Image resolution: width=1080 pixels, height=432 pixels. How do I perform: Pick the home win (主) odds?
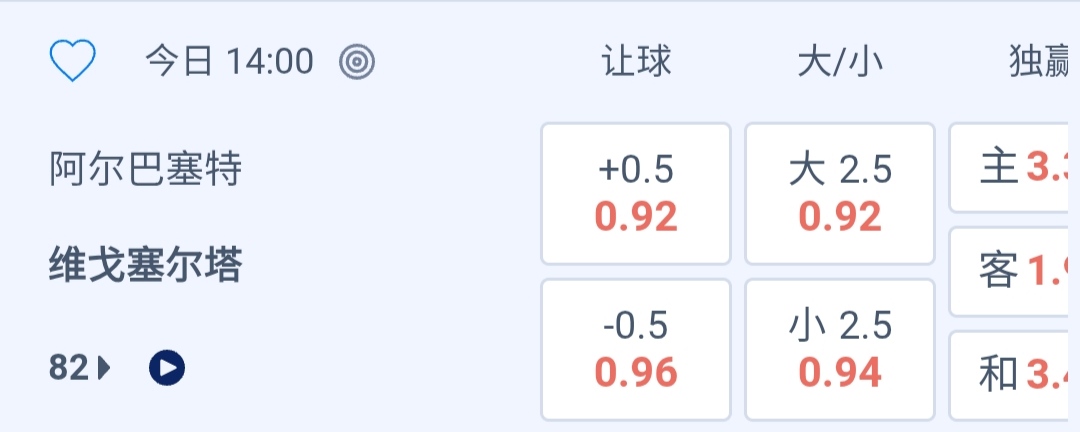pyautogui.click(x=1012, y=168)
